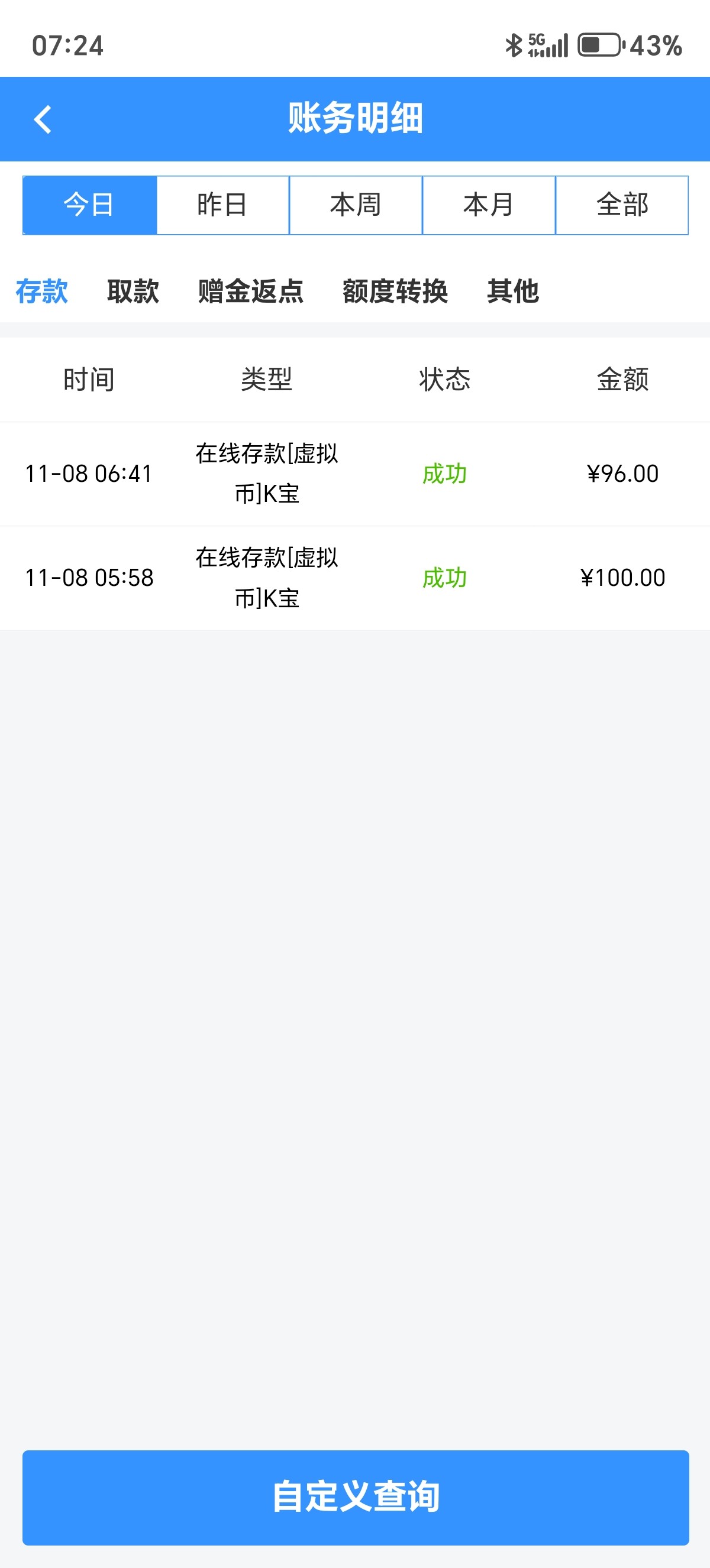
Task: Show records for 本月
Action: point(489,205)
